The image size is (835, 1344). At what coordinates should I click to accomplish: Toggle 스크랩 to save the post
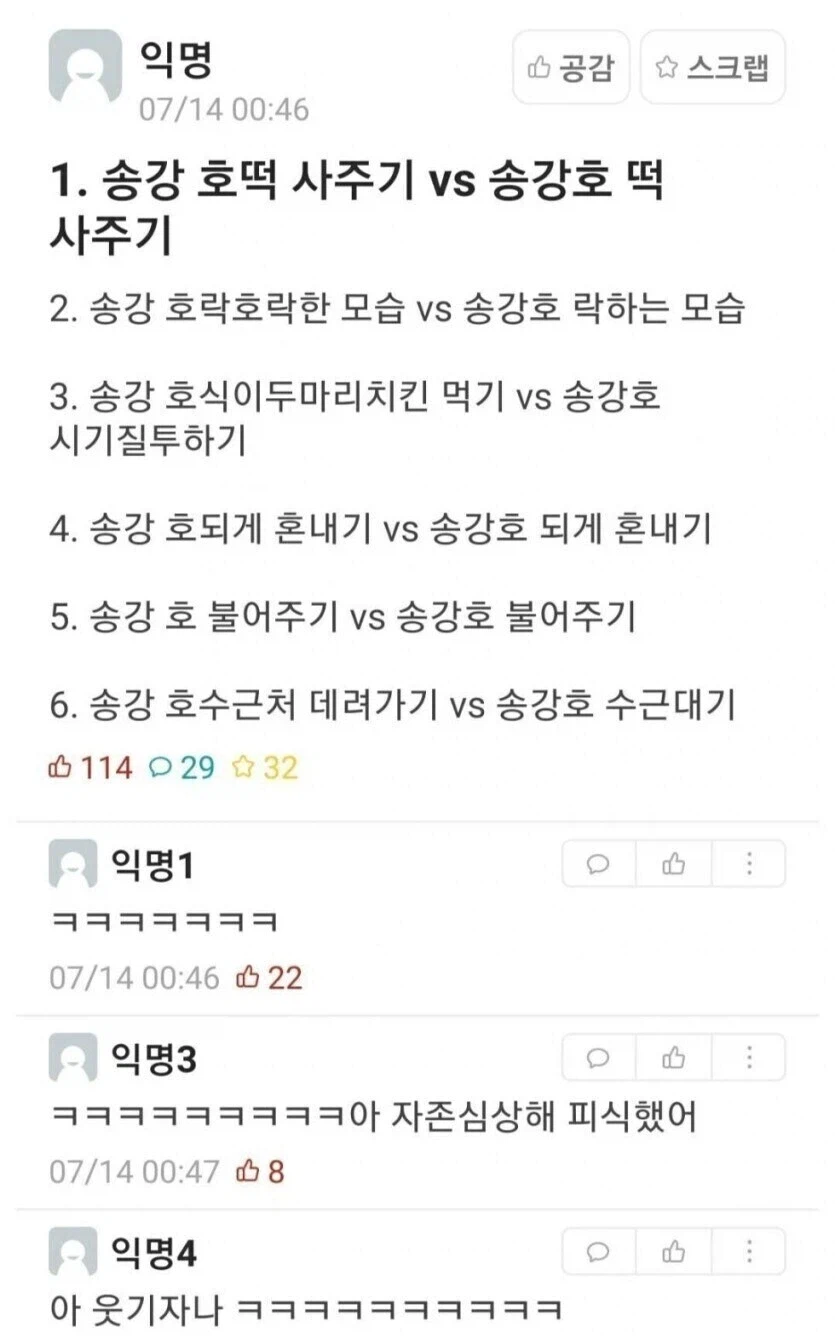pos(711,67)
